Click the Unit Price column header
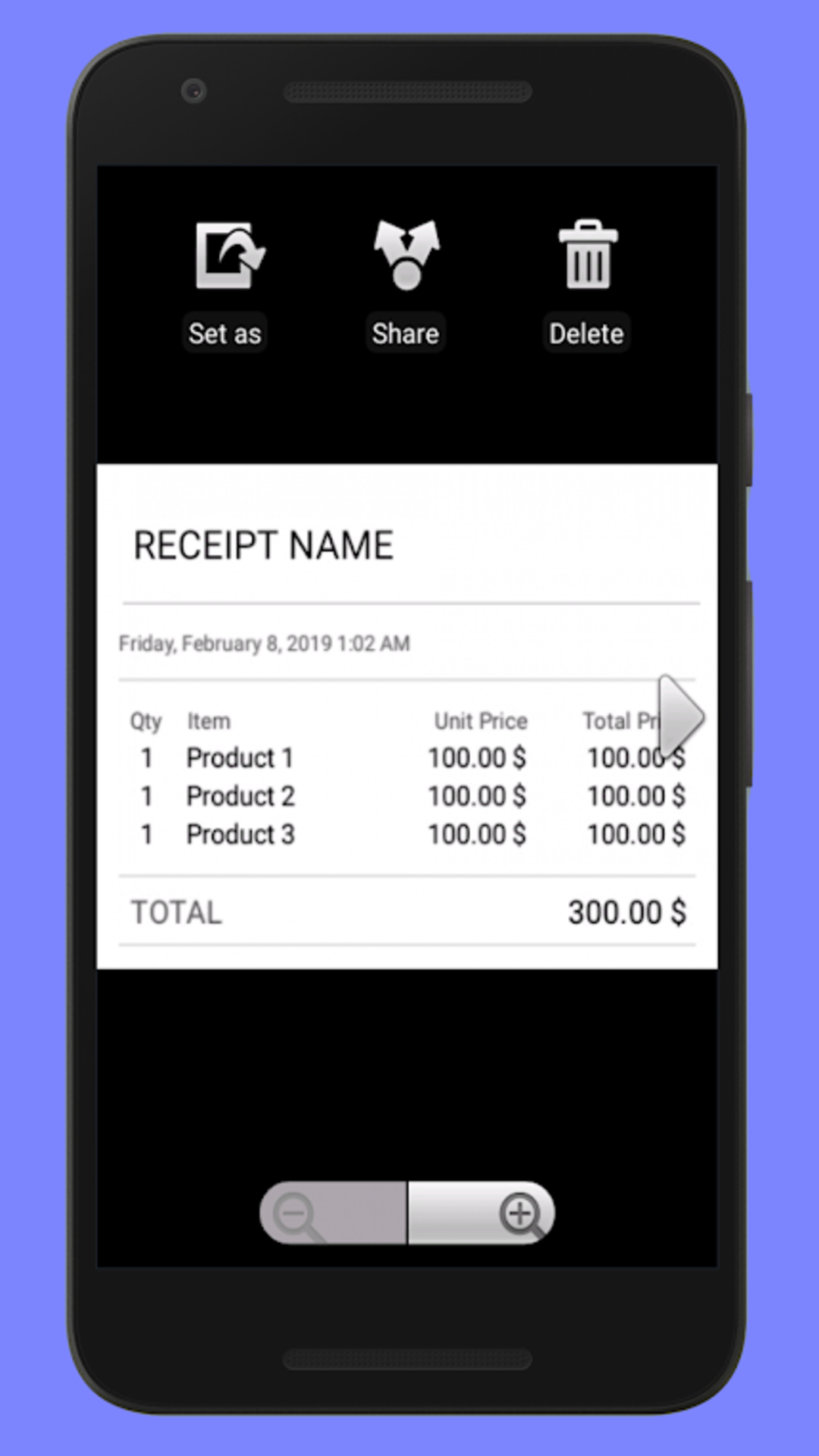The width and height of the screenshot is (819, 1456). 479,720
